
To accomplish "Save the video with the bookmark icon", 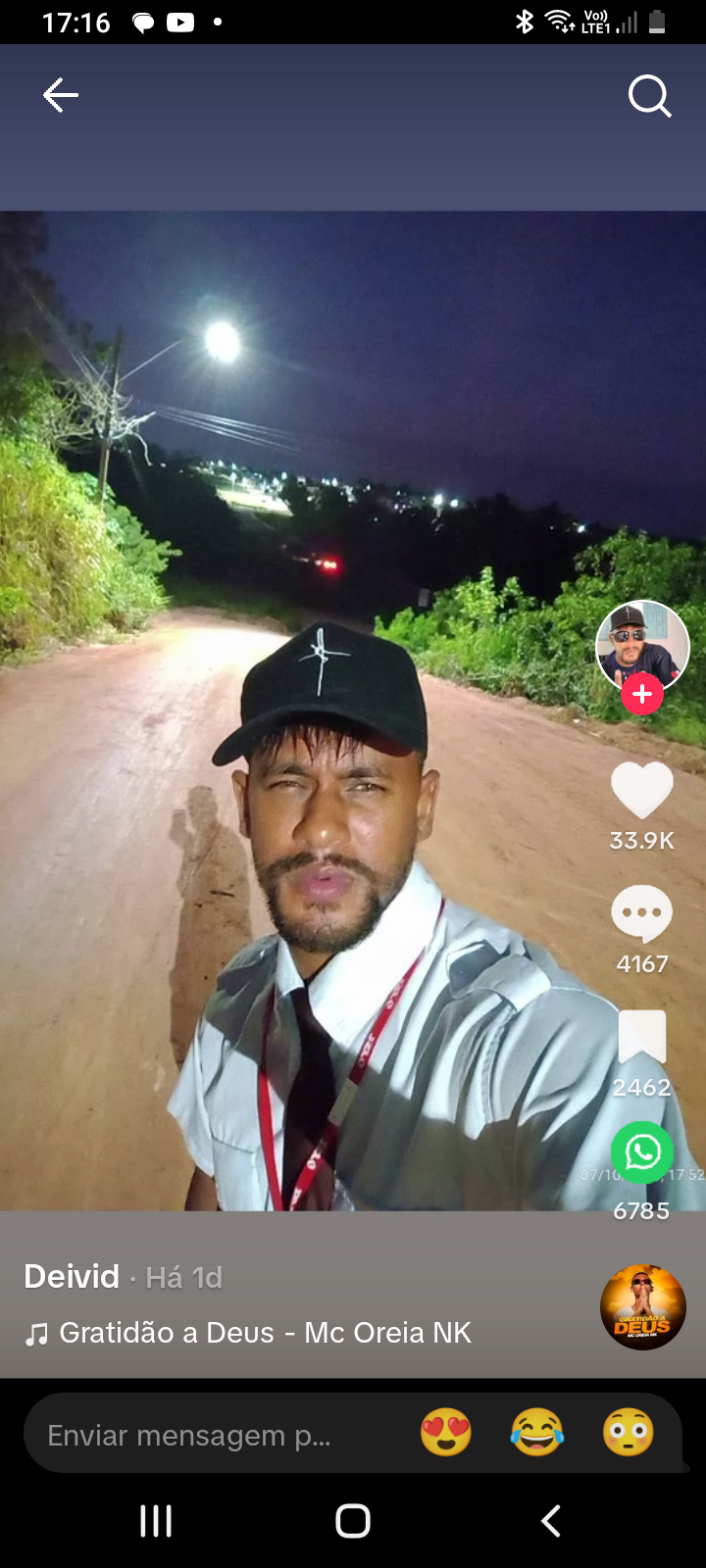I will [x=642, y=1037].
